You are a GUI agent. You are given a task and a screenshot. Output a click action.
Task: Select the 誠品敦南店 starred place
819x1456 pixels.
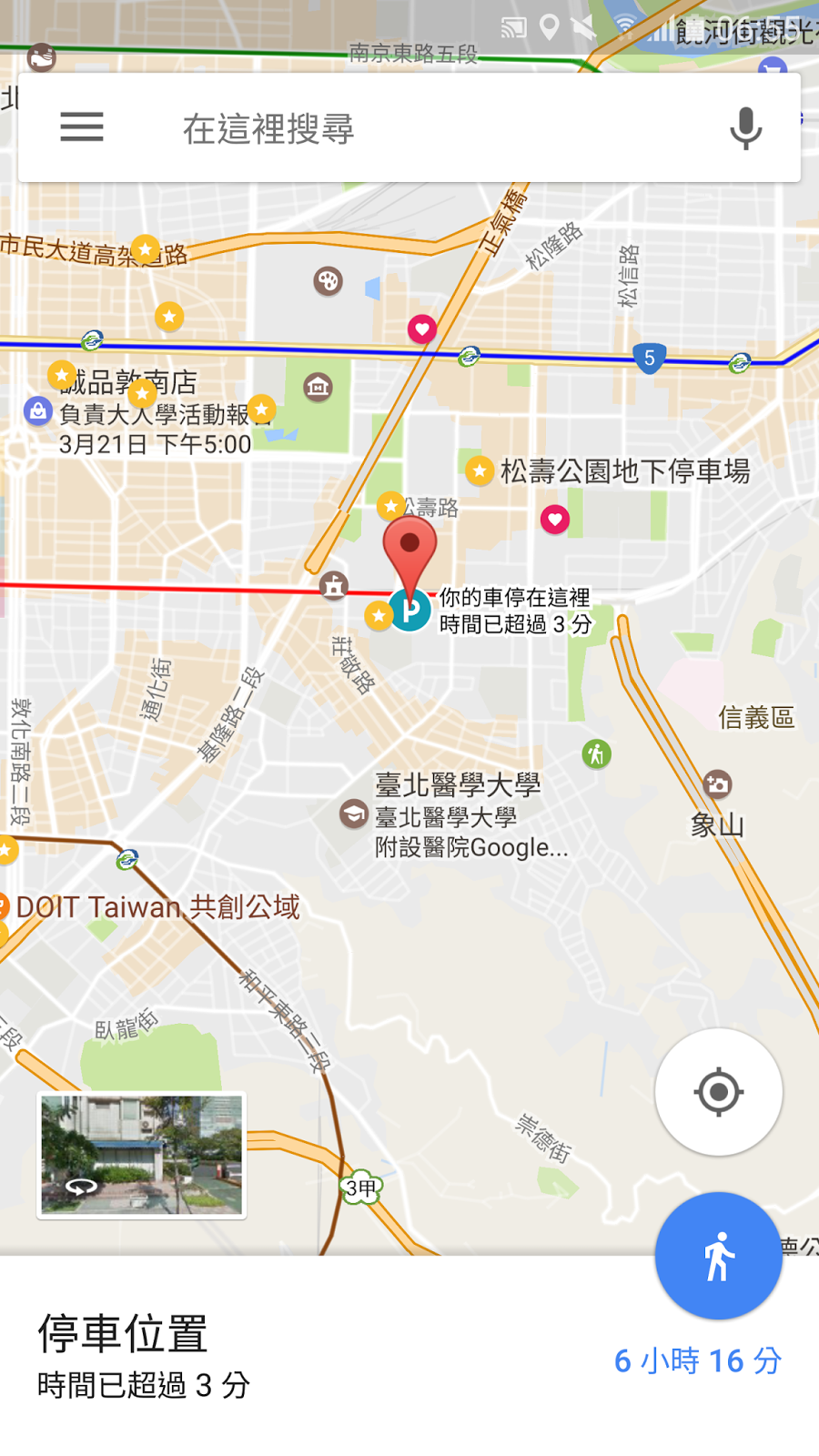(62, 375)
